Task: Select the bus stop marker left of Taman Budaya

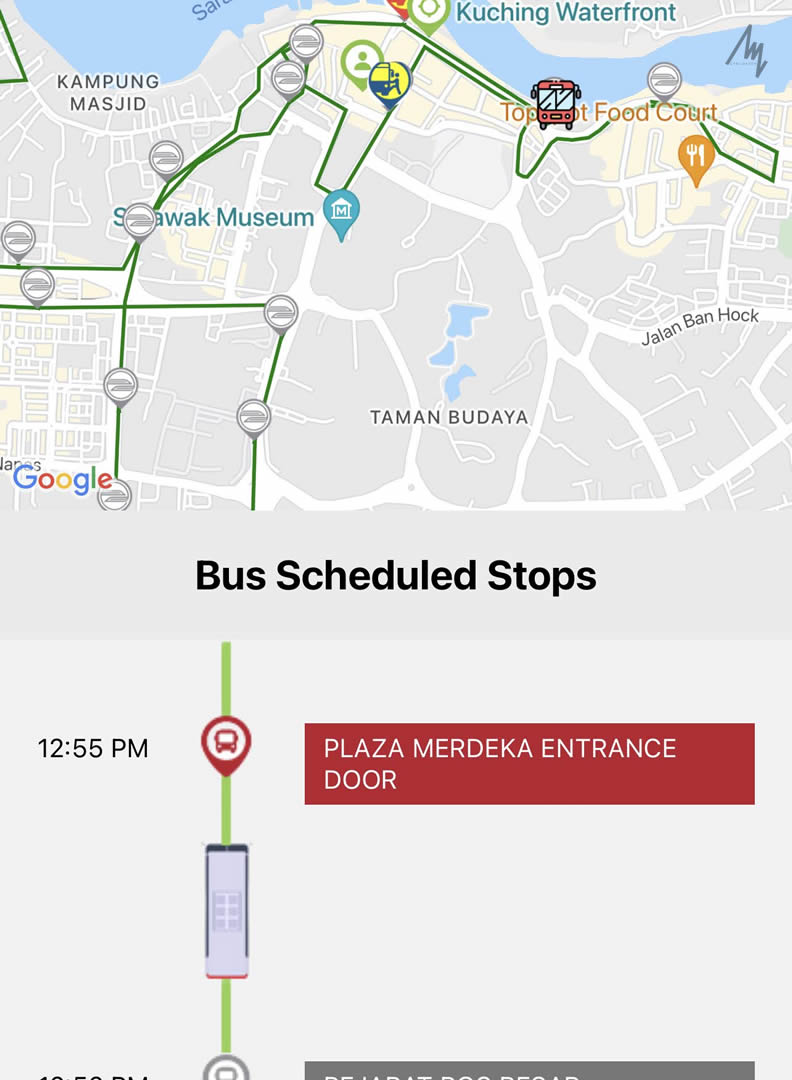Action: point(254,417)
